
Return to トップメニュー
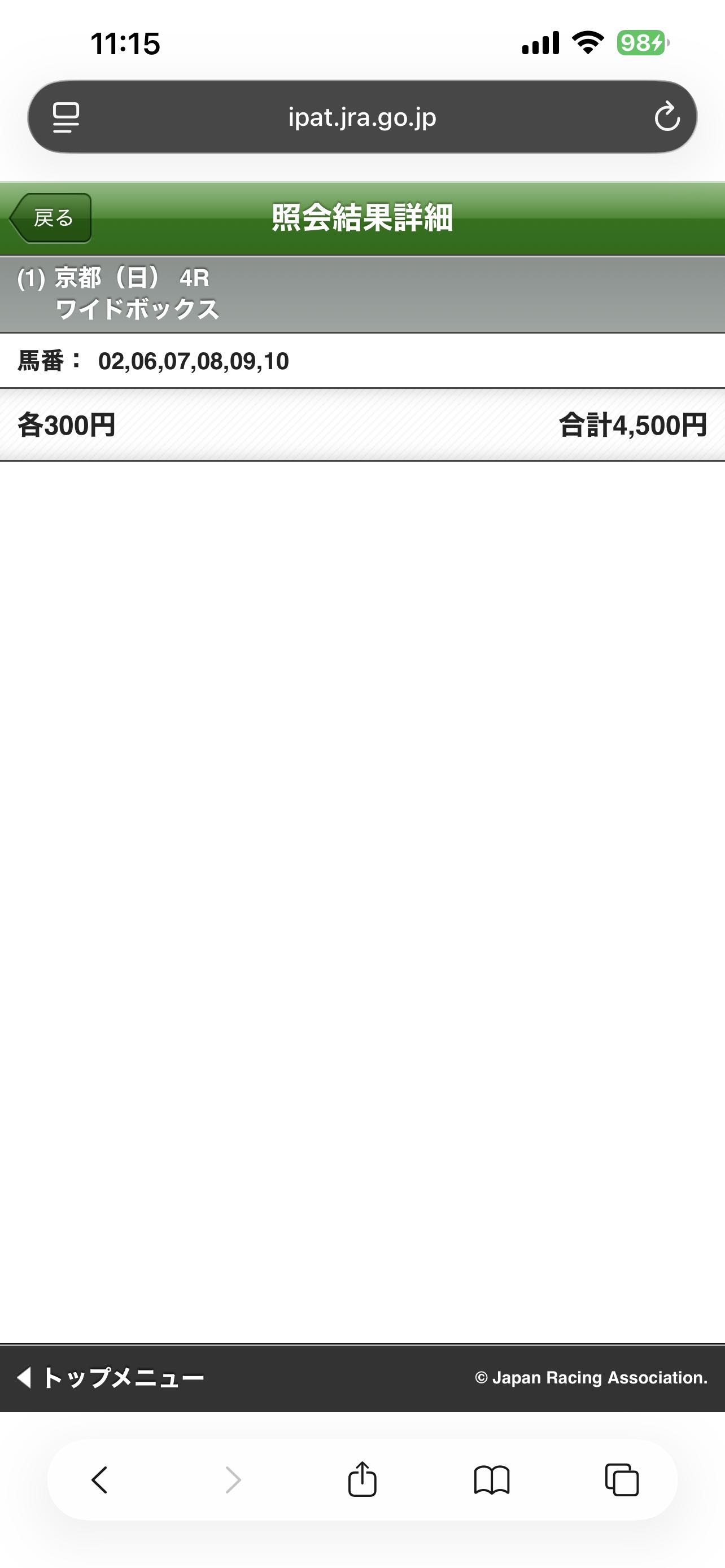coord(111,1377)
